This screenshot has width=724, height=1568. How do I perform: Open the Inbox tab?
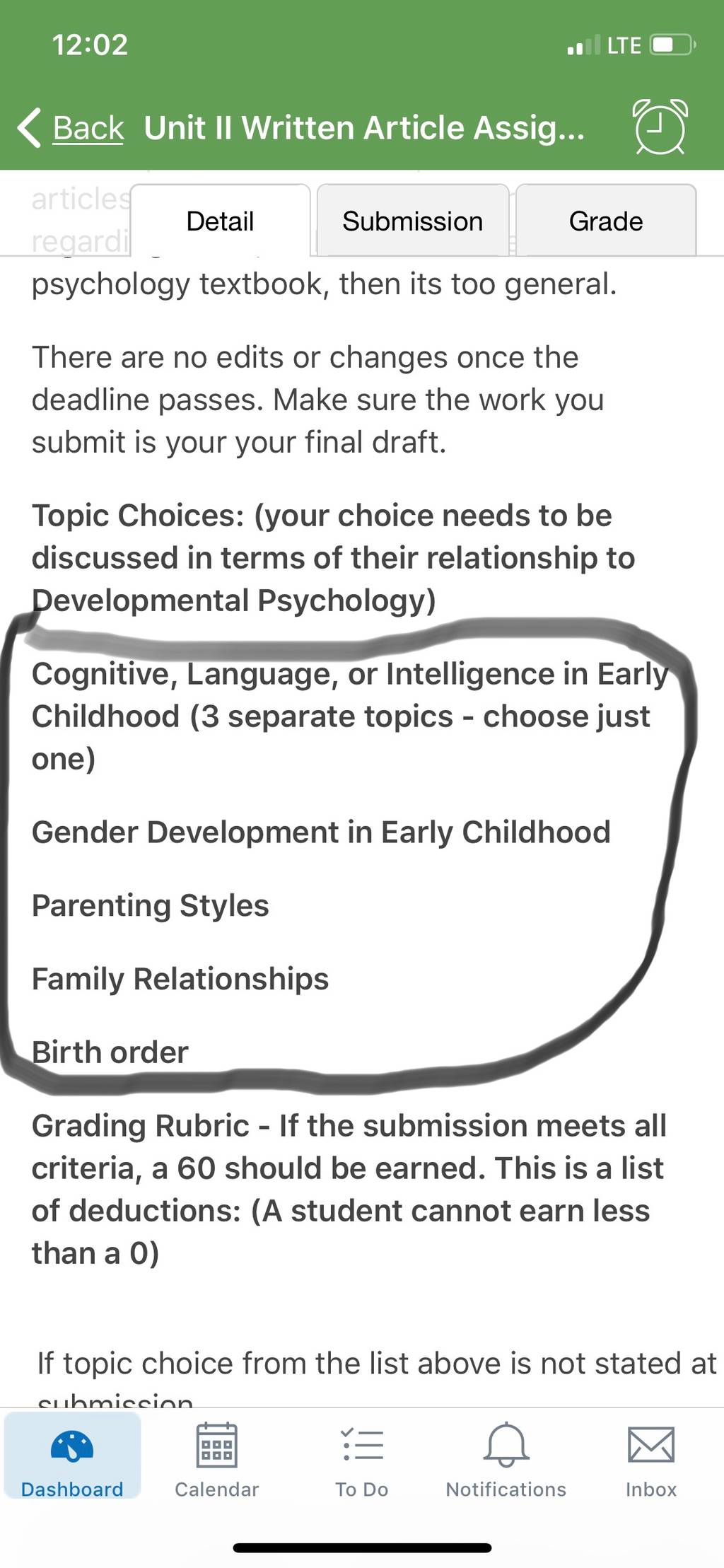(x=651, y=1459)
